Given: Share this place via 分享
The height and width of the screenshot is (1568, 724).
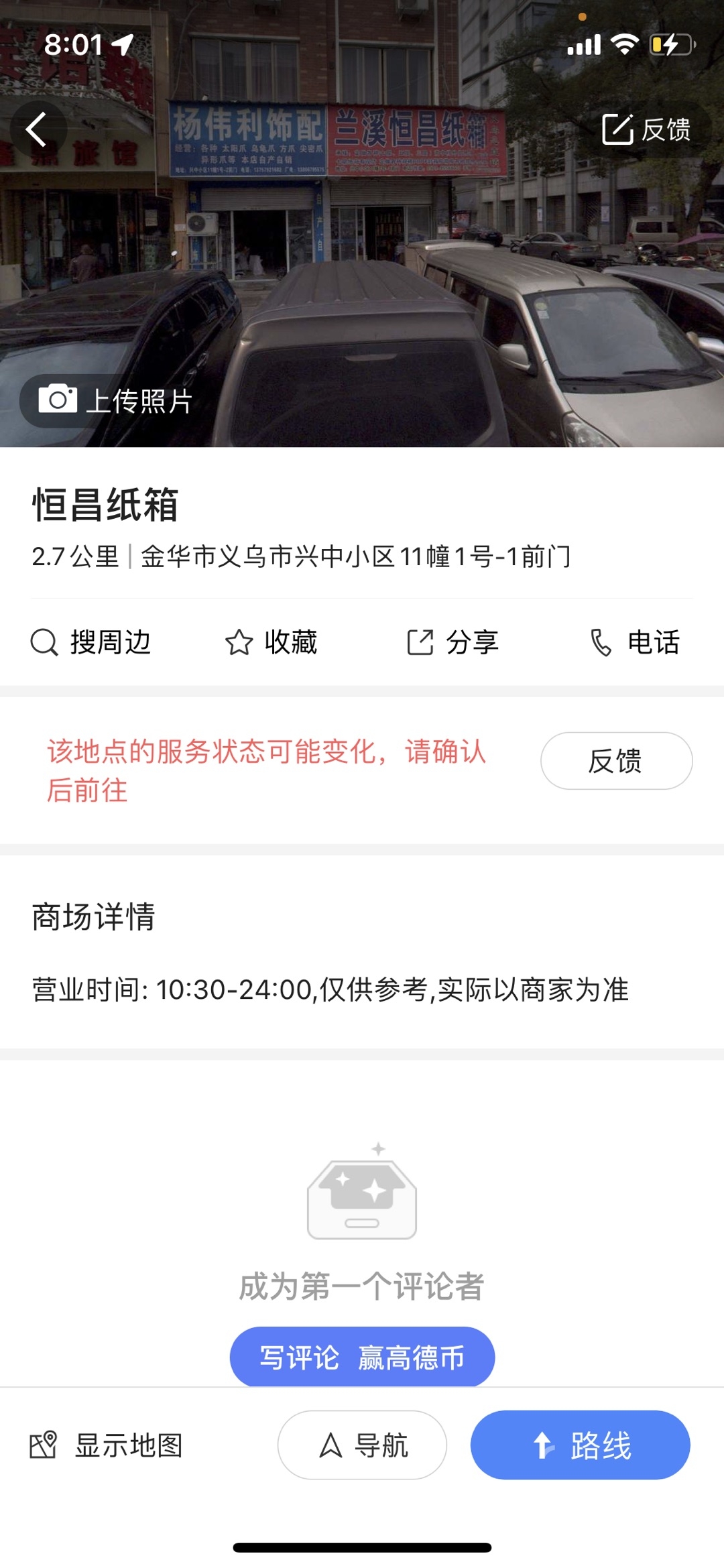Looking at the screenshot, I should [x=452, y=642].
